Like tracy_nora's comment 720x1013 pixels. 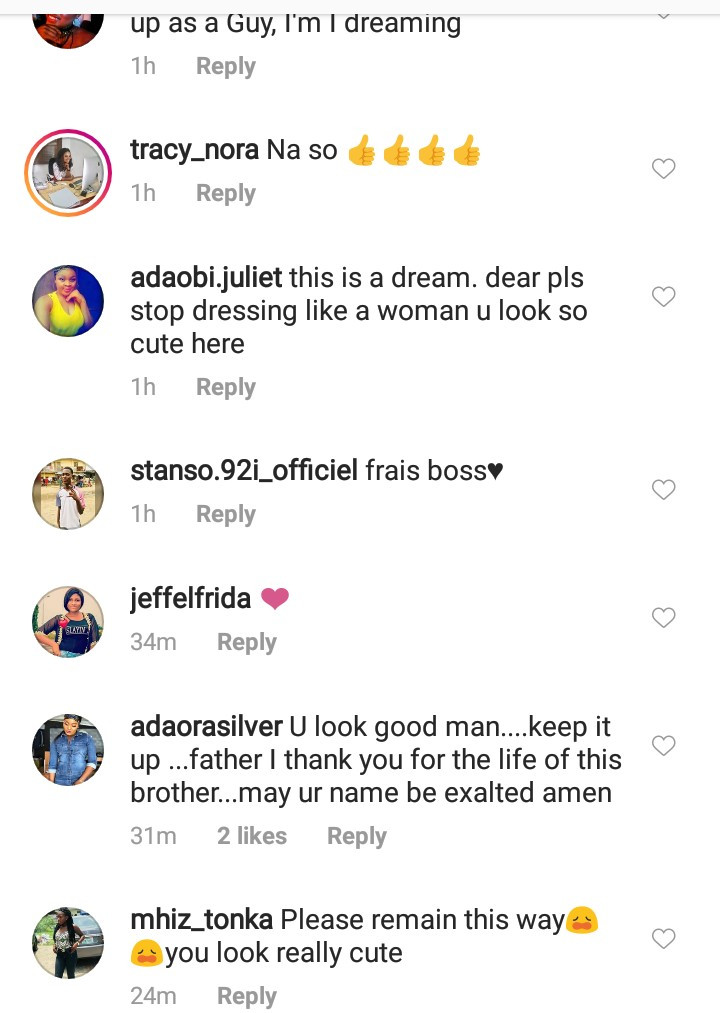664,169
